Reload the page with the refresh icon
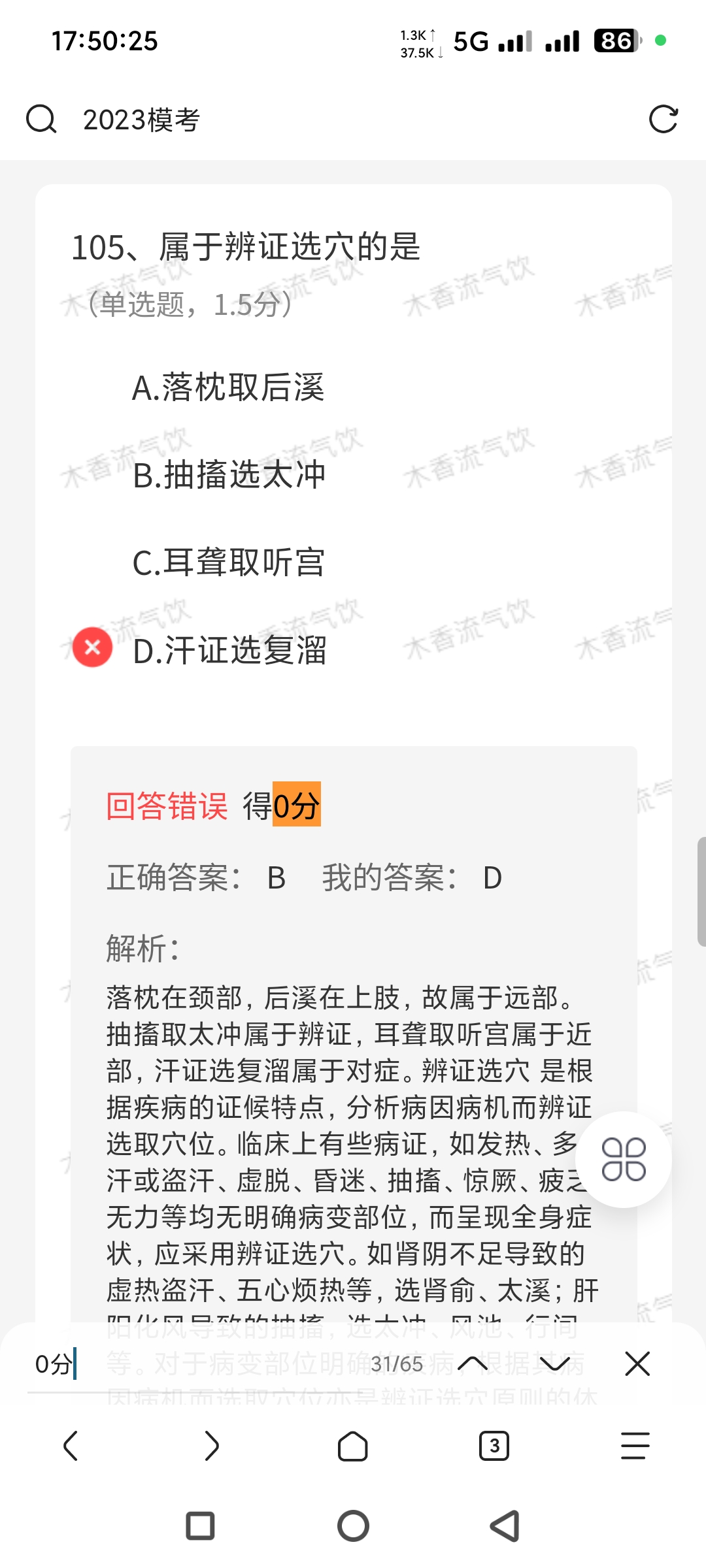This screenshot has width=706, height=1568. pos(663,120)
